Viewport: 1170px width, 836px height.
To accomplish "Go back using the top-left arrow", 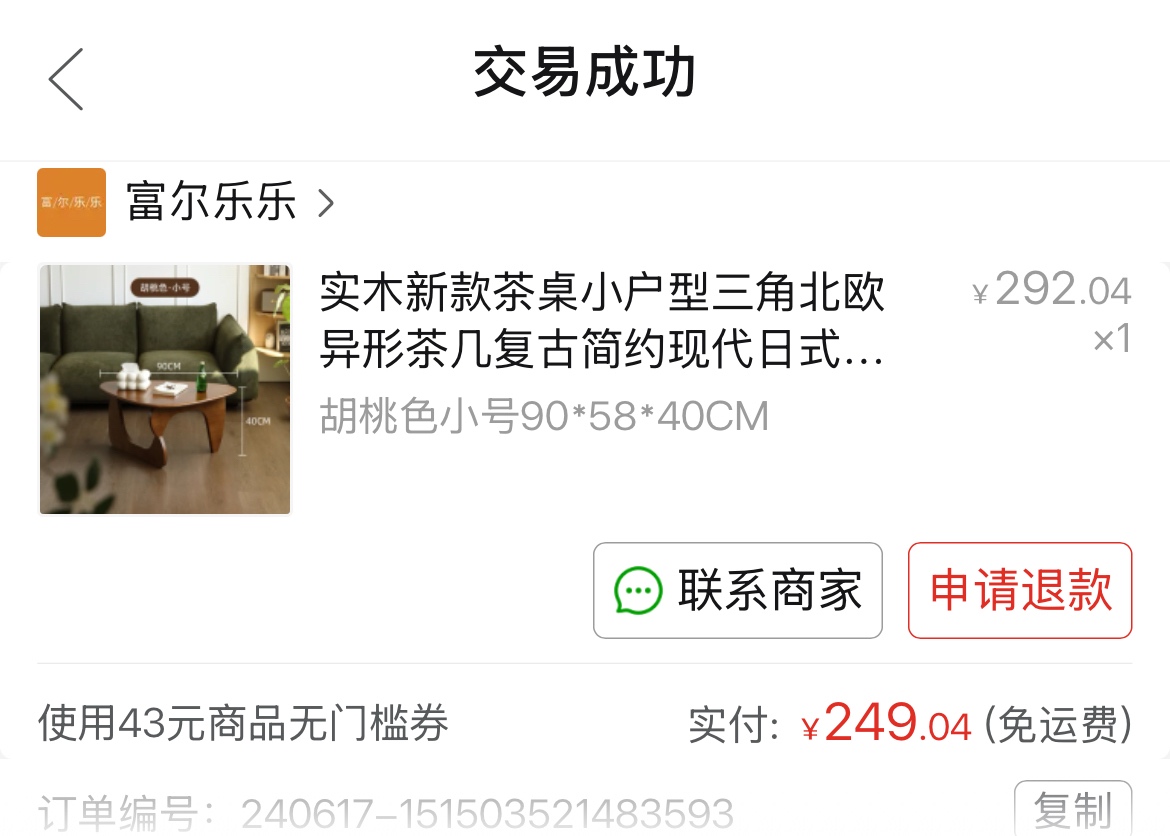I will 66,78.
